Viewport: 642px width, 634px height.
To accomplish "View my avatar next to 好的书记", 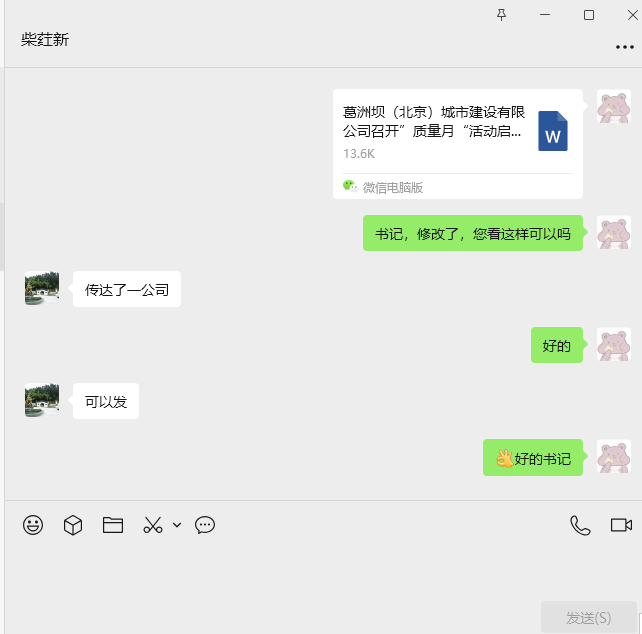I will tap(613, 457).
